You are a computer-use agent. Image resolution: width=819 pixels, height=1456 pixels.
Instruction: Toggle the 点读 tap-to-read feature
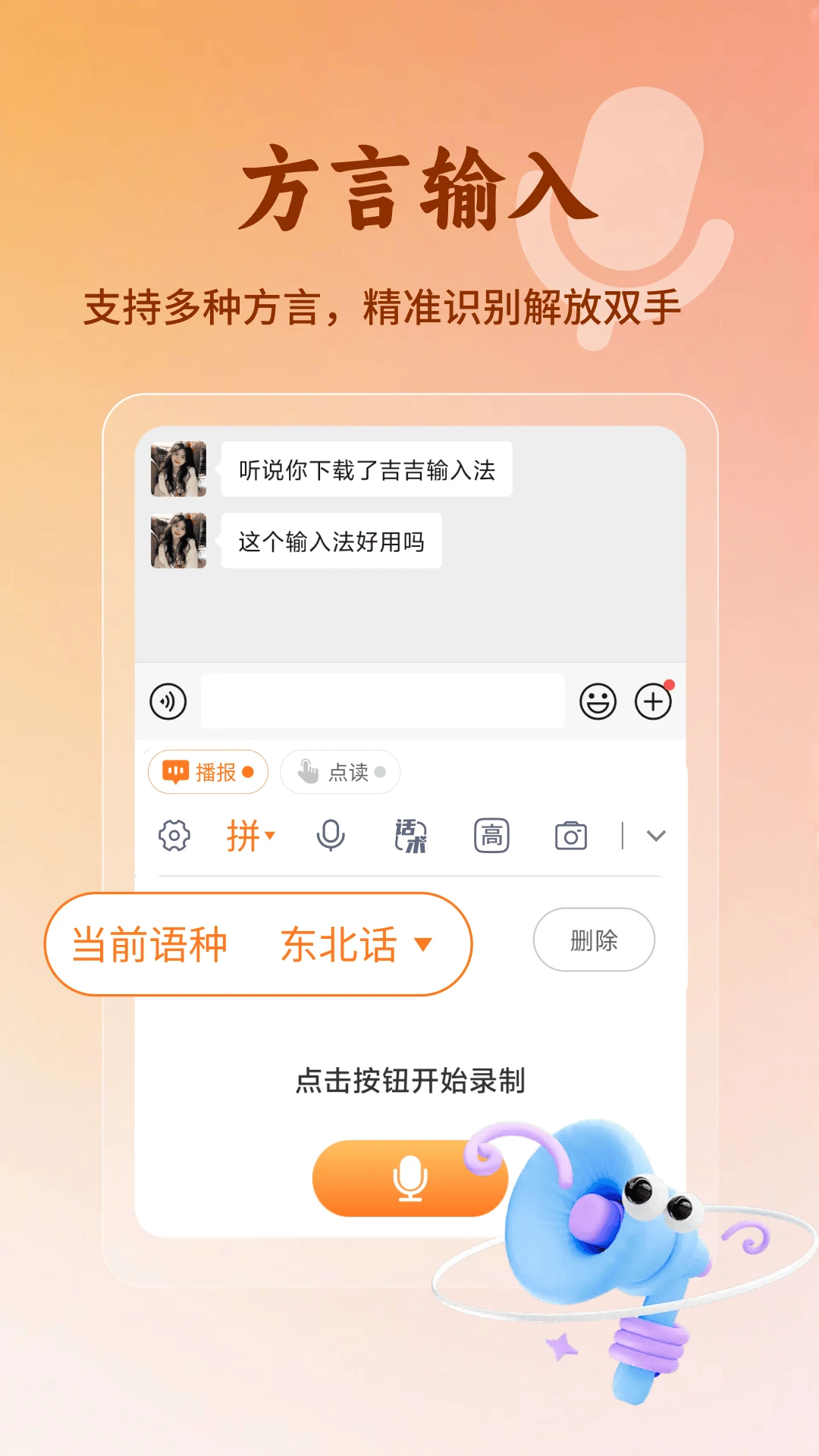pos(339,771)
